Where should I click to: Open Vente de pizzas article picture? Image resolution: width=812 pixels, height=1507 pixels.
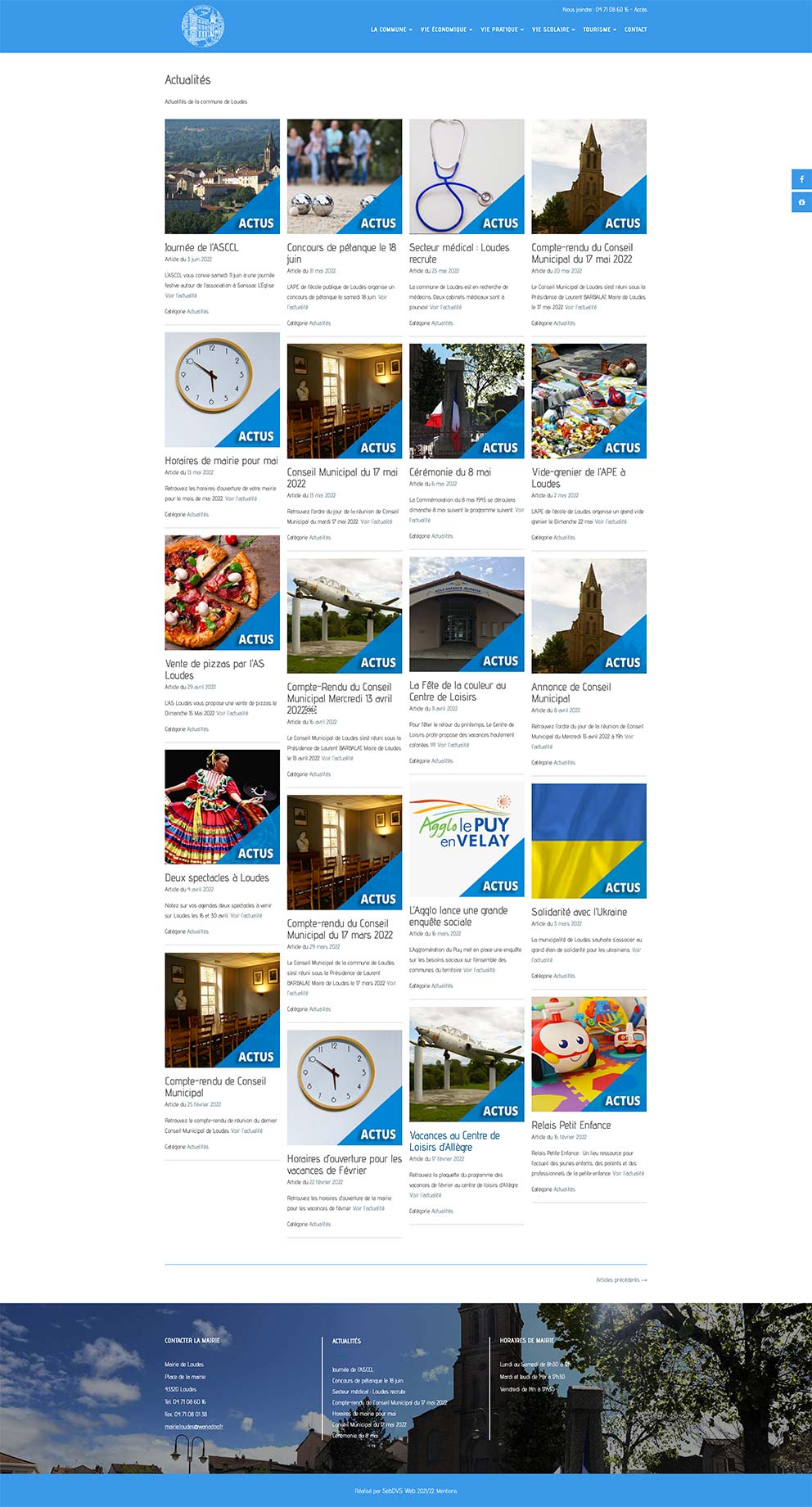pyautogui.click(x=222, y=592)
